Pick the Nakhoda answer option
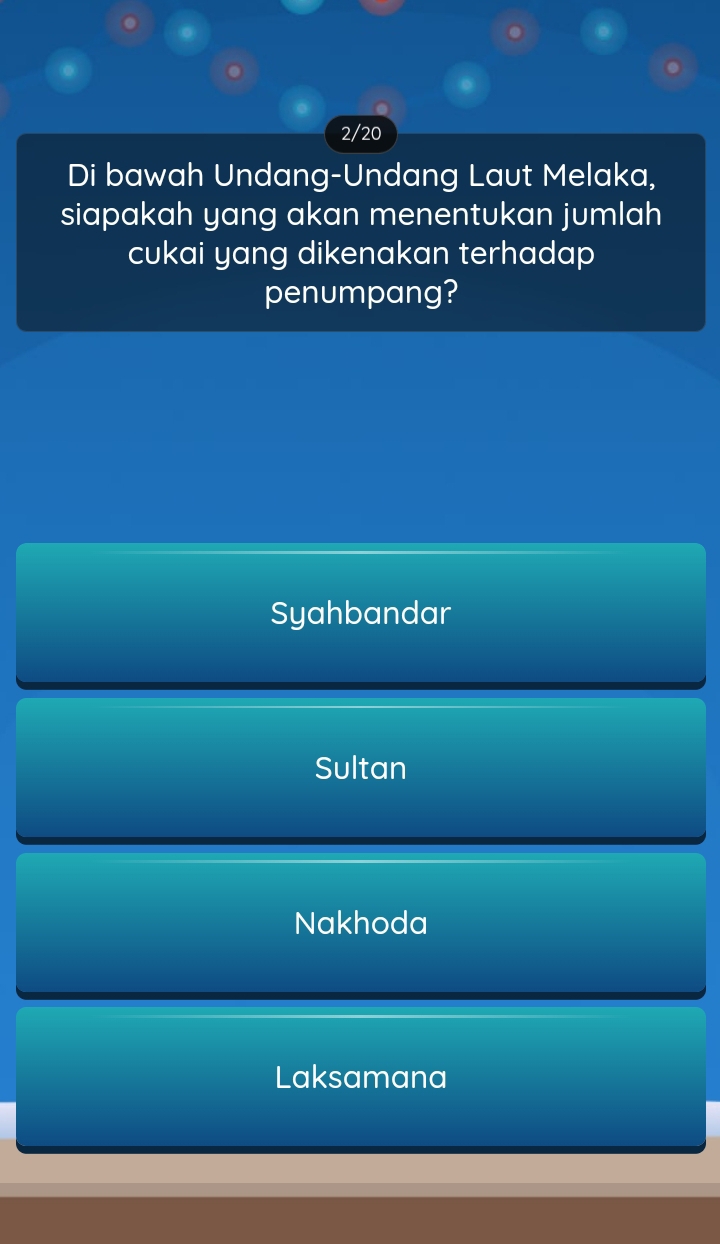The height and width of the screenshot is (1244, 720). (x=360, y=924)
